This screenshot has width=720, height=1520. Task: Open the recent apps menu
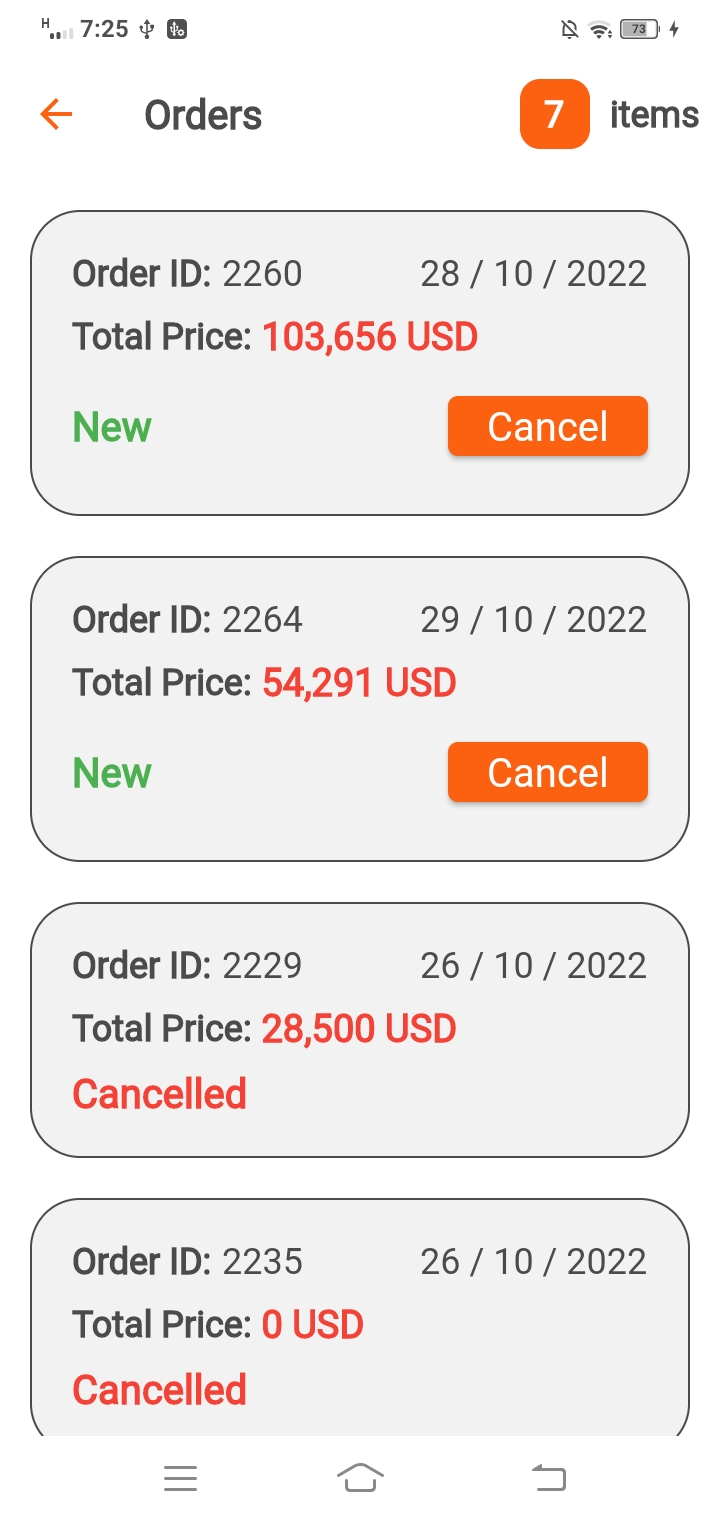tap(181, 1477)
